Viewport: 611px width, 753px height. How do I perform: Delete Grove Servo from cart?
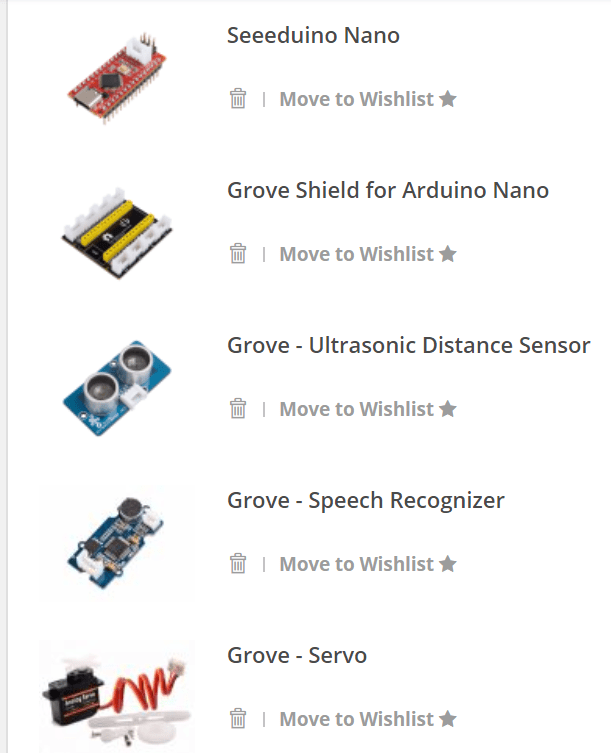[238, 719]
